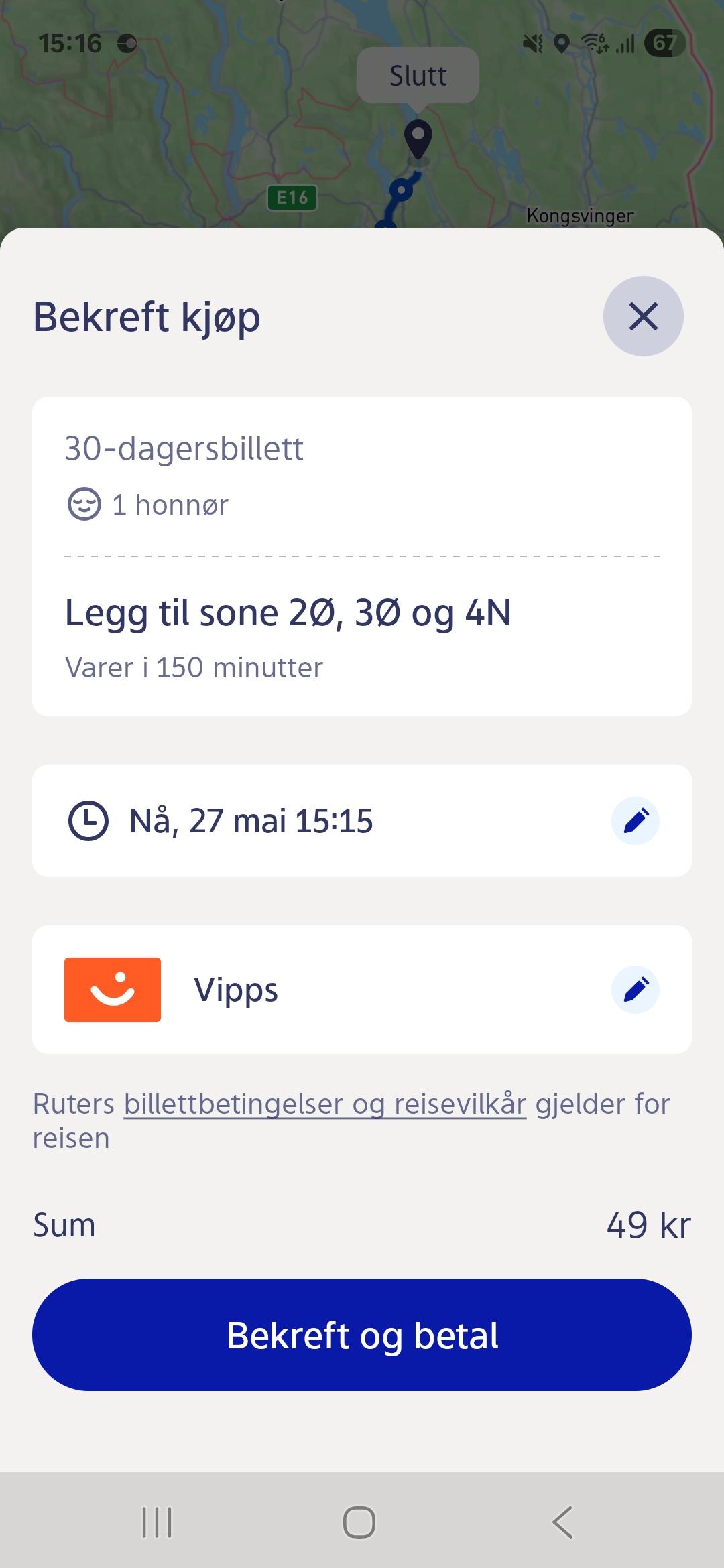Screen dimensions: 724x1568
Task: Close the Bekreft kjøp sheet
Action: [x=643, y=316]
